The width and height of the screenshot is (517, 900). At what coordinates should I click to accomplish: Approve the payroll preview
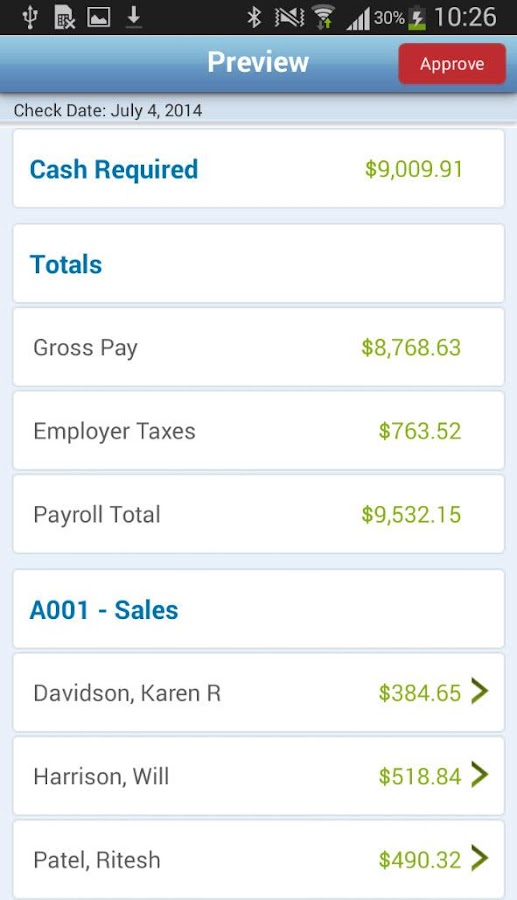452,64
